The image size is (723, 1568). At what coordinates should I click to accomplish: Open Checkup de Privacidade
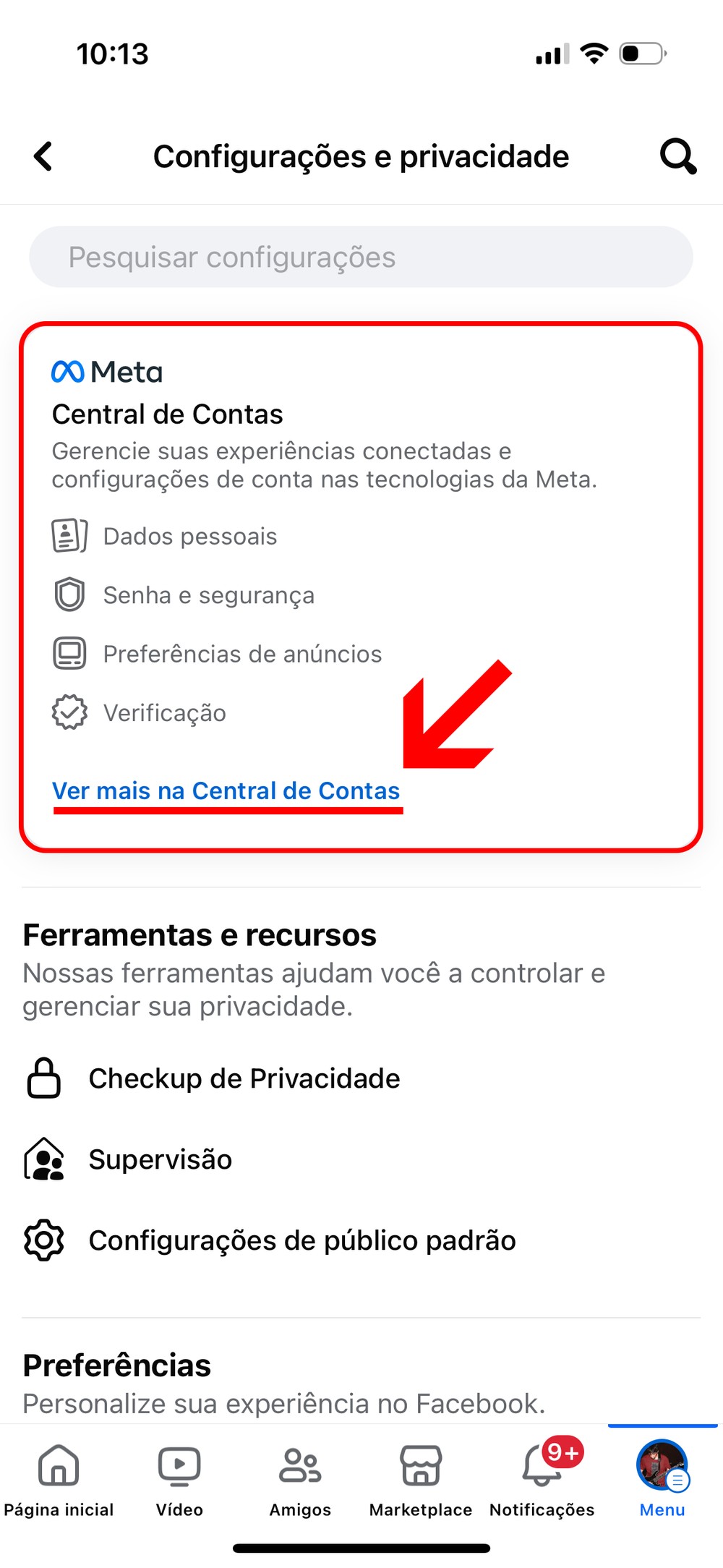coord(244,1078)
